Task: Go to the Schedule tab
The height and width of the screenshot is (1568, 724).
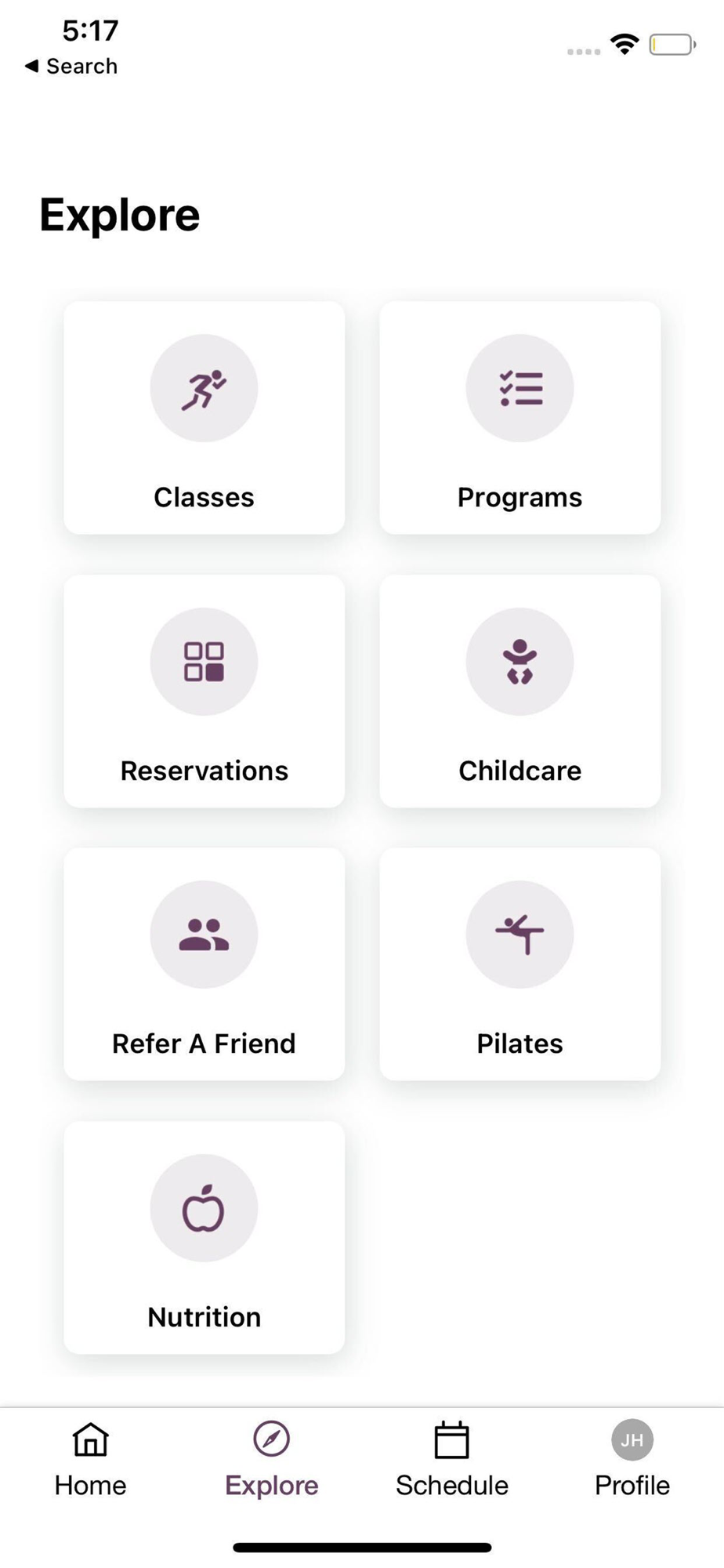Action: coord(452,1460)
